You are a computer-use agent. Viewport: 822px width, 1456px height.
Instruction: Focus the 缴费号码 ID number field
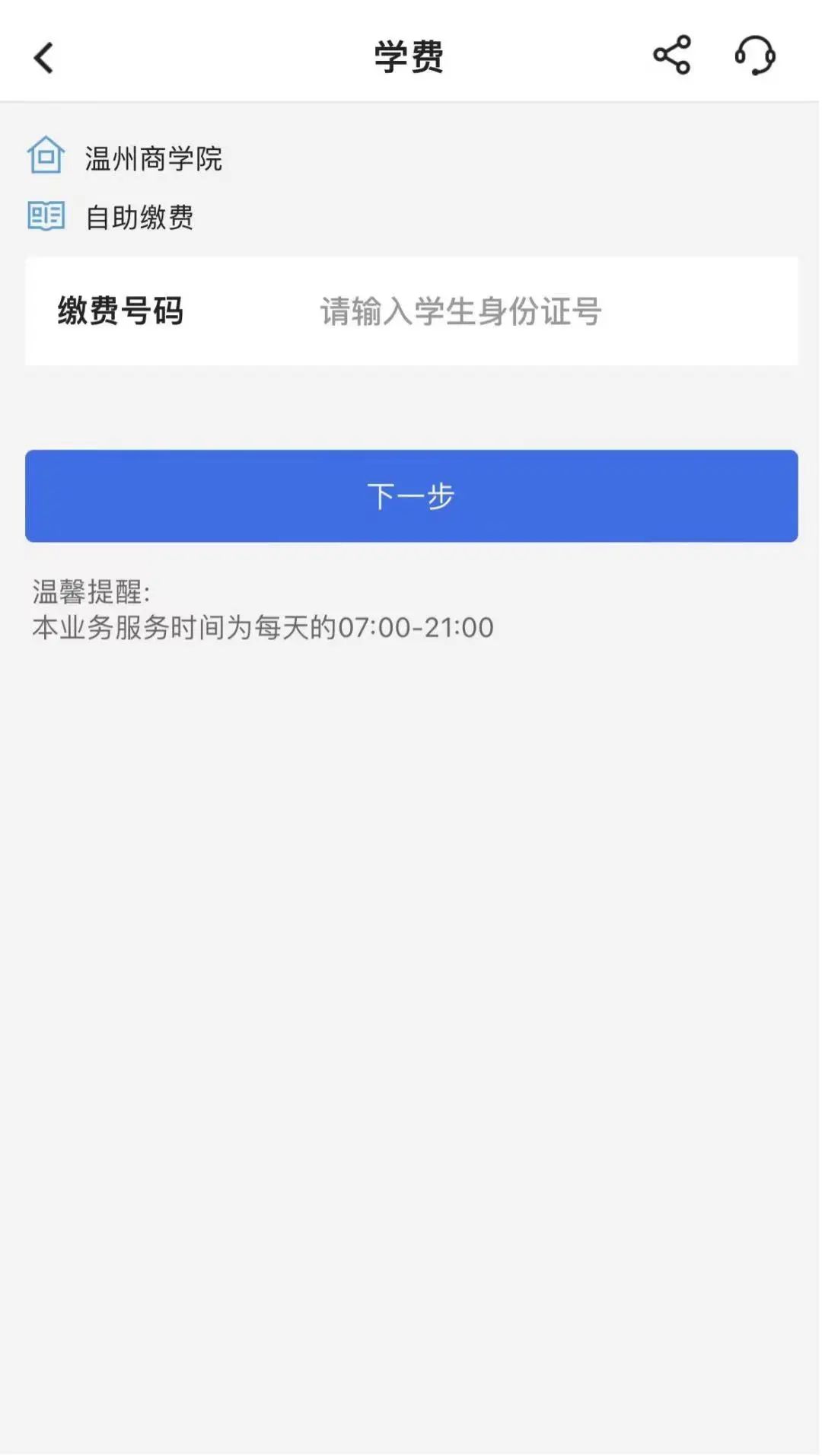pyautogui.click(x=533, y=312)
